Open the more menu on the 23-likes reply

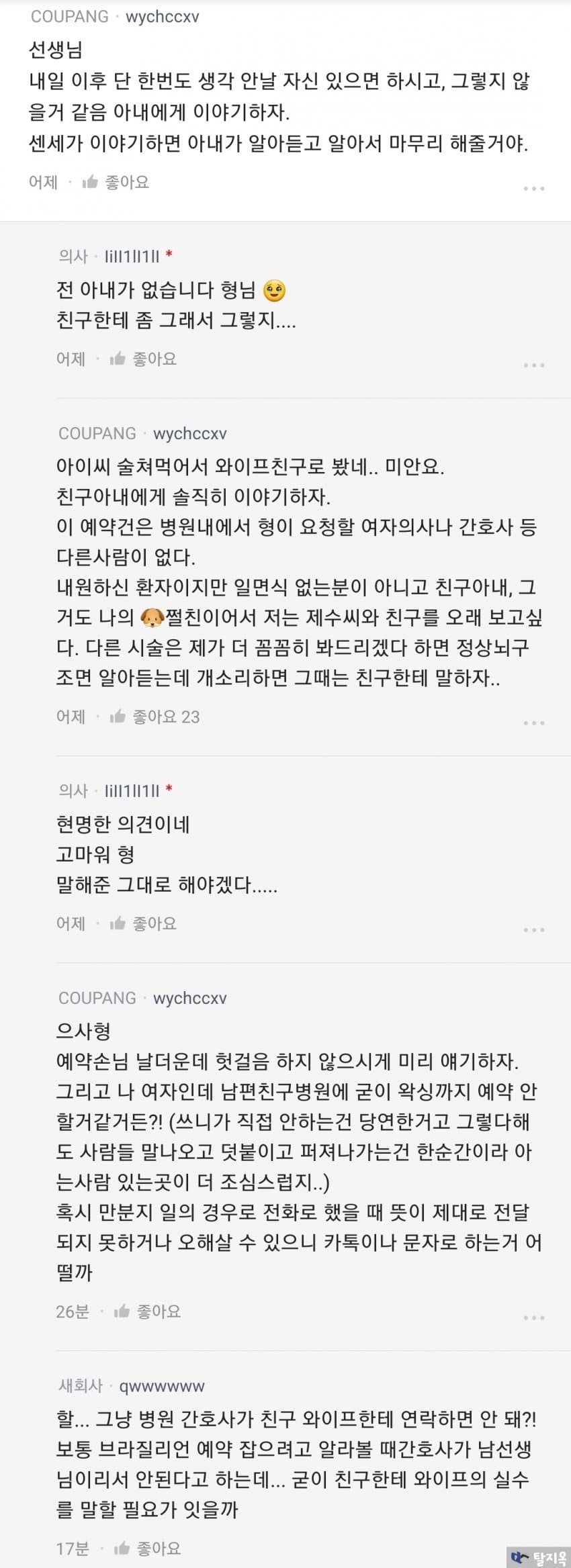pos(533,723)
